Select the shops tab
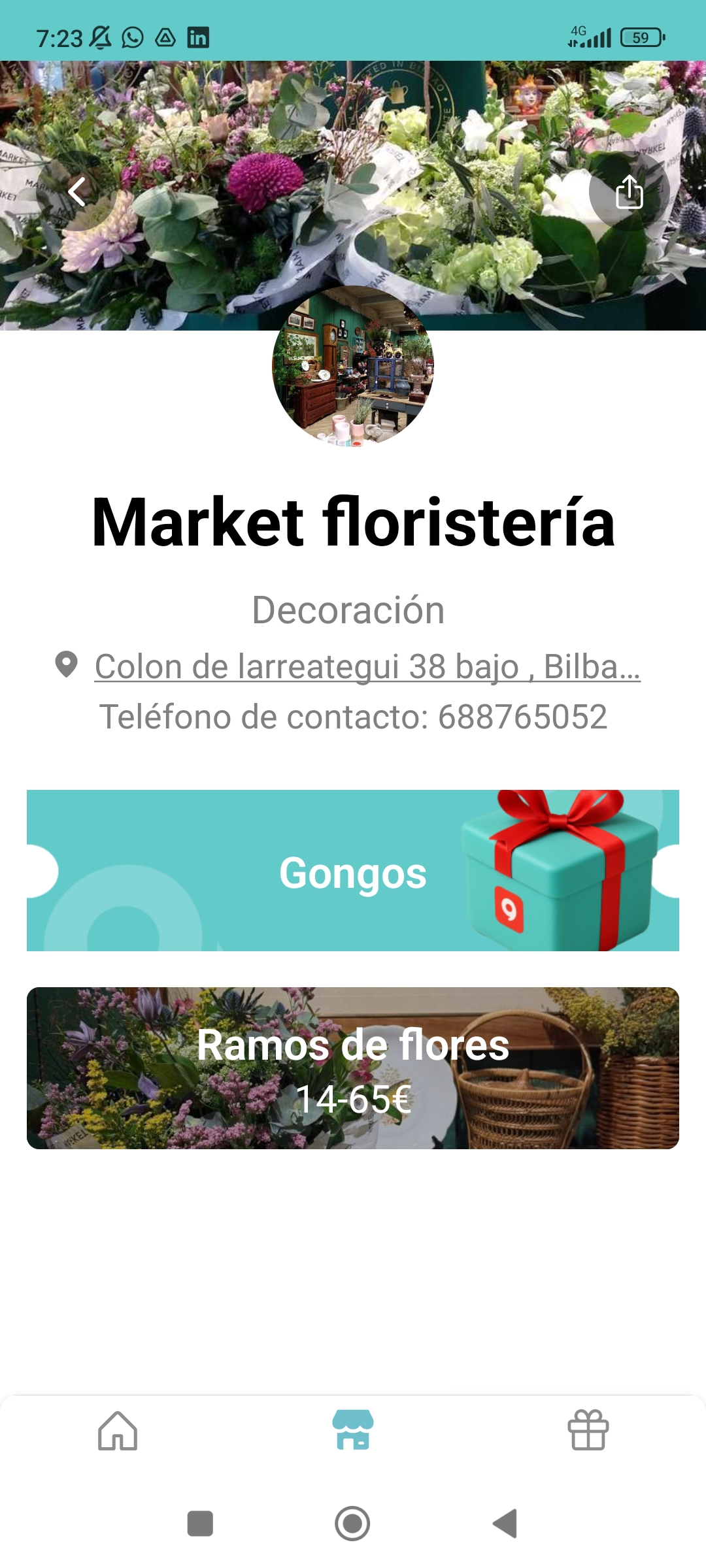Screen dimensions: 706x1568 pos(353,1430)
